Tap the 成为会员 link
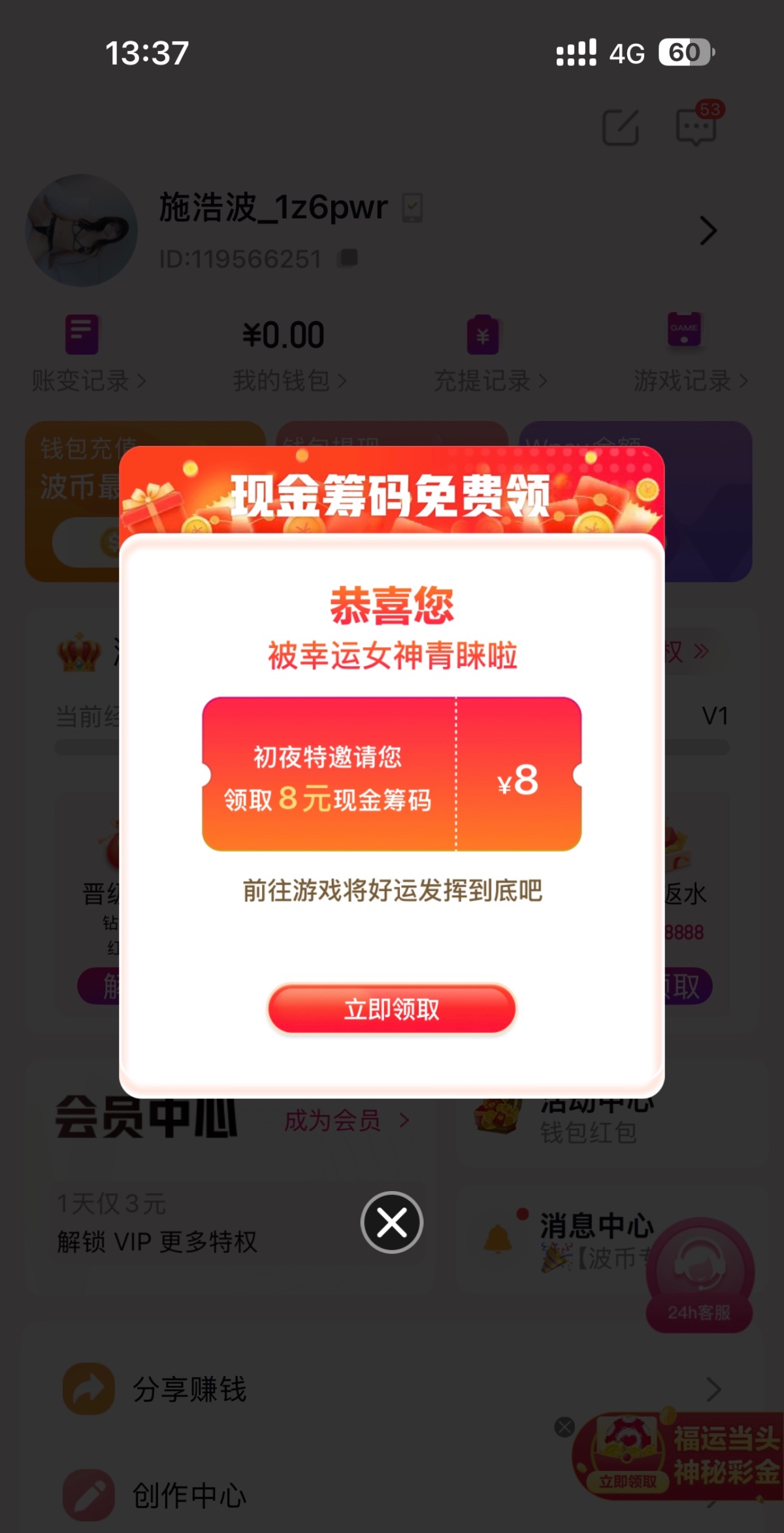 (x=346, y=1120)
